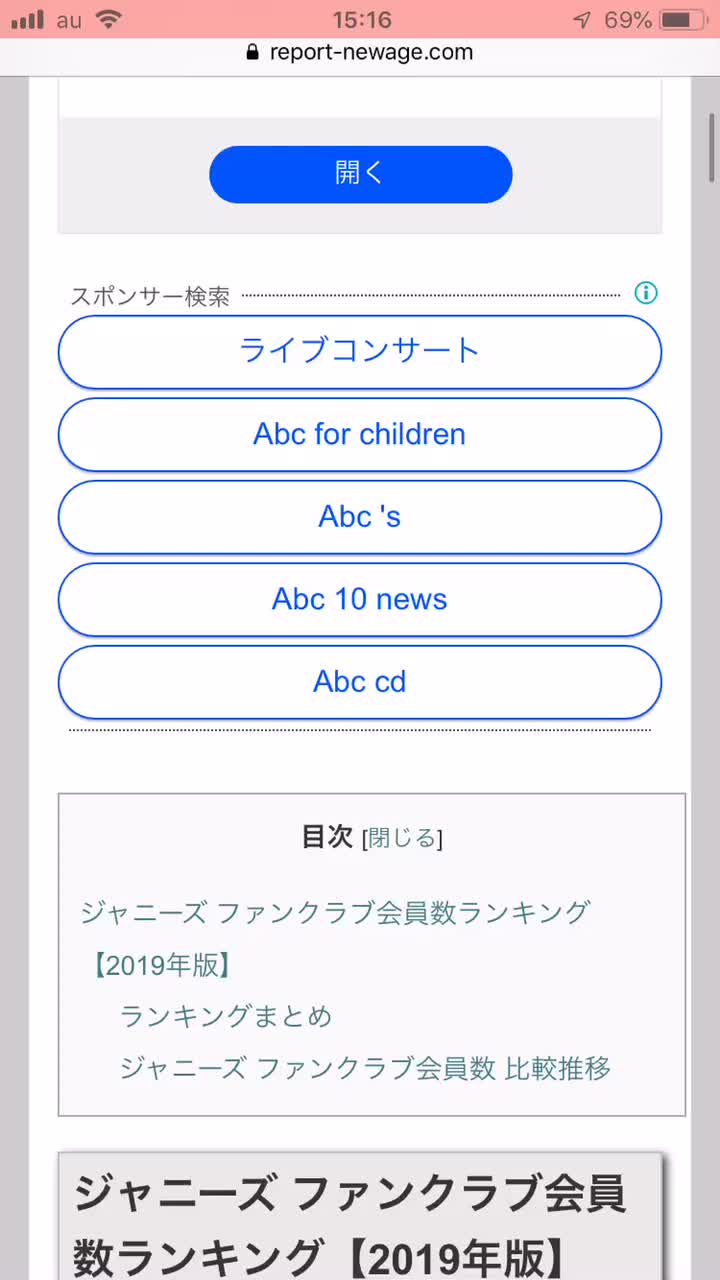This screenshot has width=720, height=1280.
Task: Tap the report-newage.com address bar
Action: coord(360,53)
